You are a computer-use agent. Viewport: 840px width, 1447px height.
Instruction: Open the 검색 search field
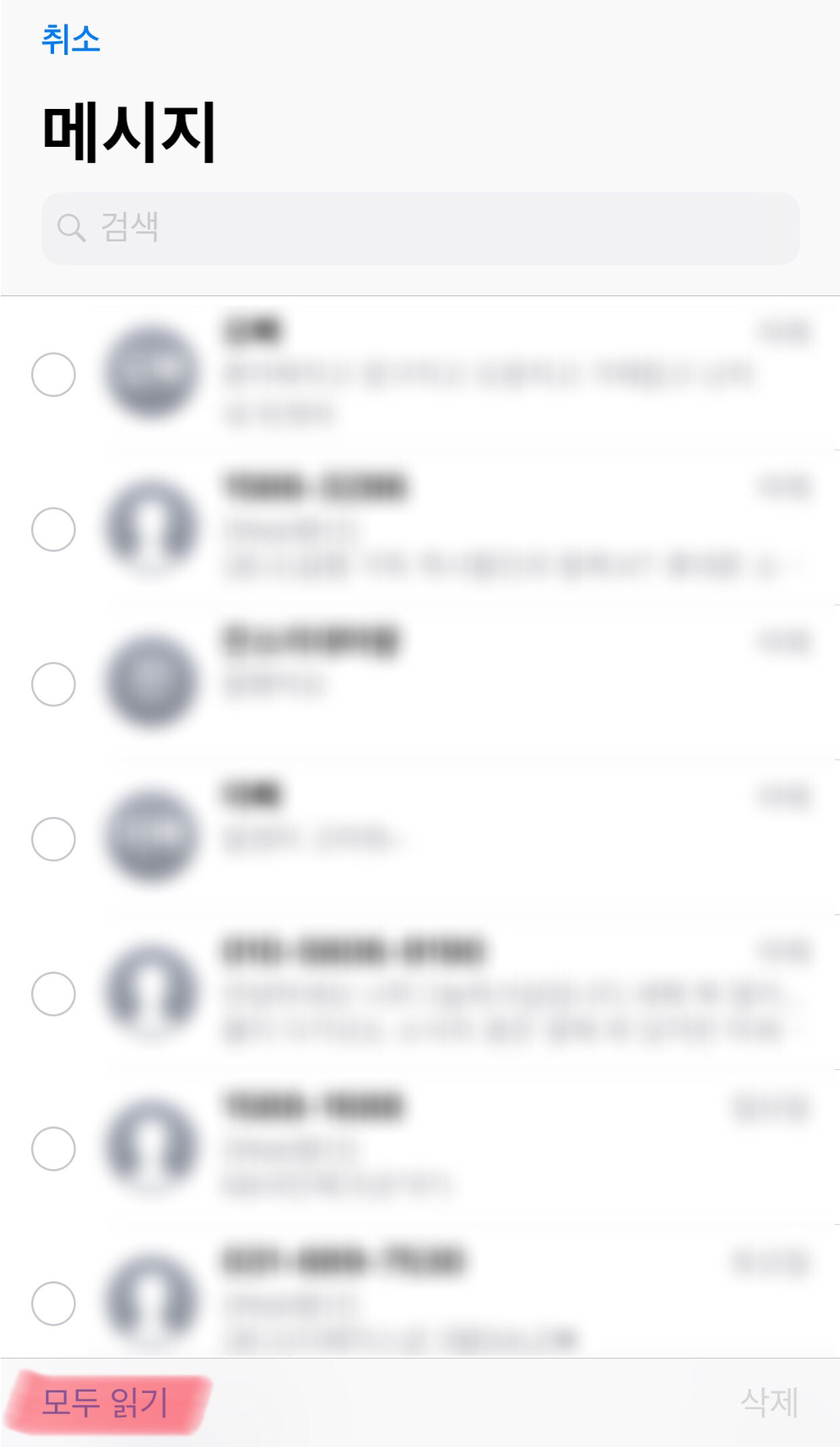(x=420, y=228)
